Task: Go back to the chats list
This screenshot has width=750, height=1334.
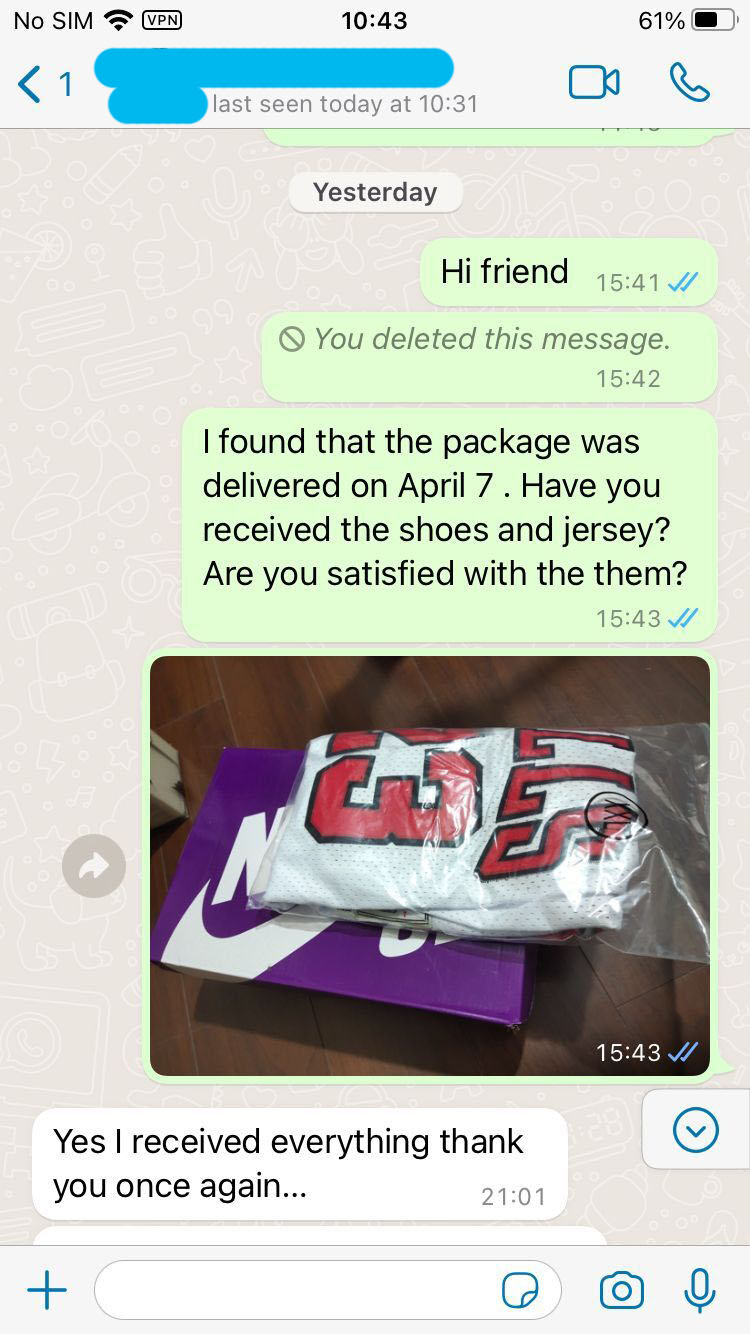Action: pyautogui.click(x=45, y=84)
